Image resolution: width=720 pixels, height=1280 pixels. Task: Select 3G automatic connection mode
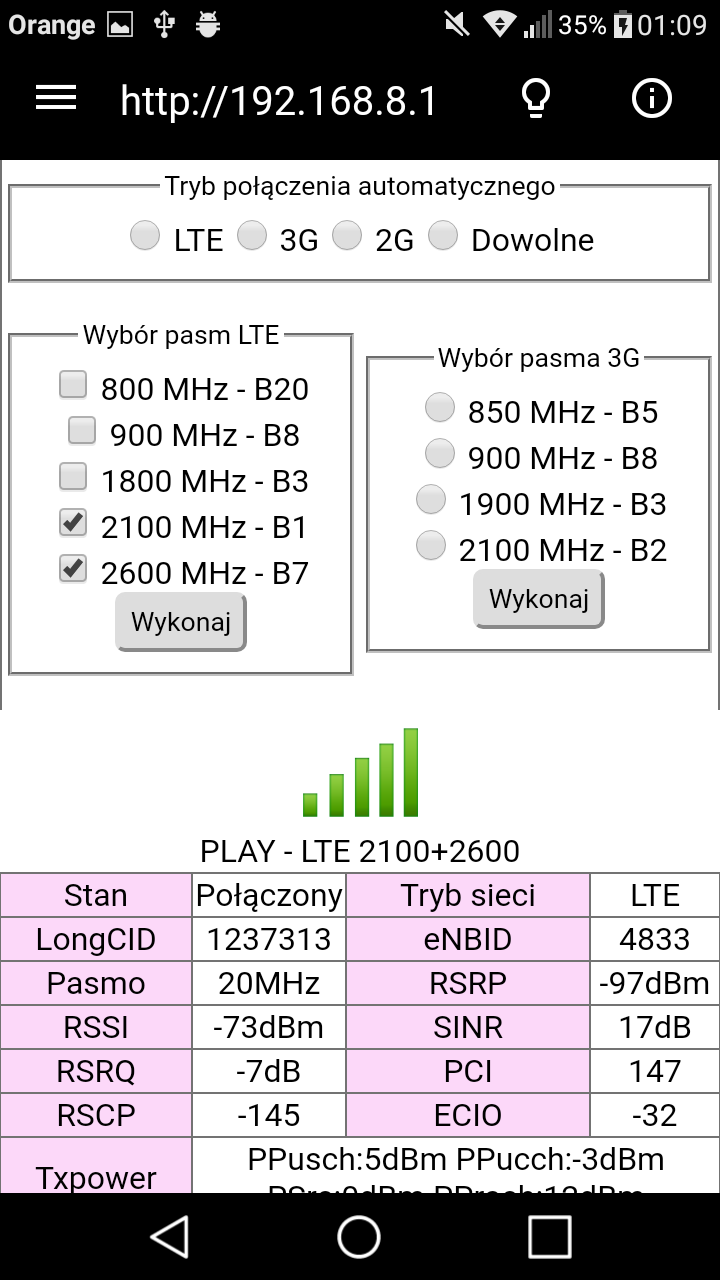(x=252, y=236)
